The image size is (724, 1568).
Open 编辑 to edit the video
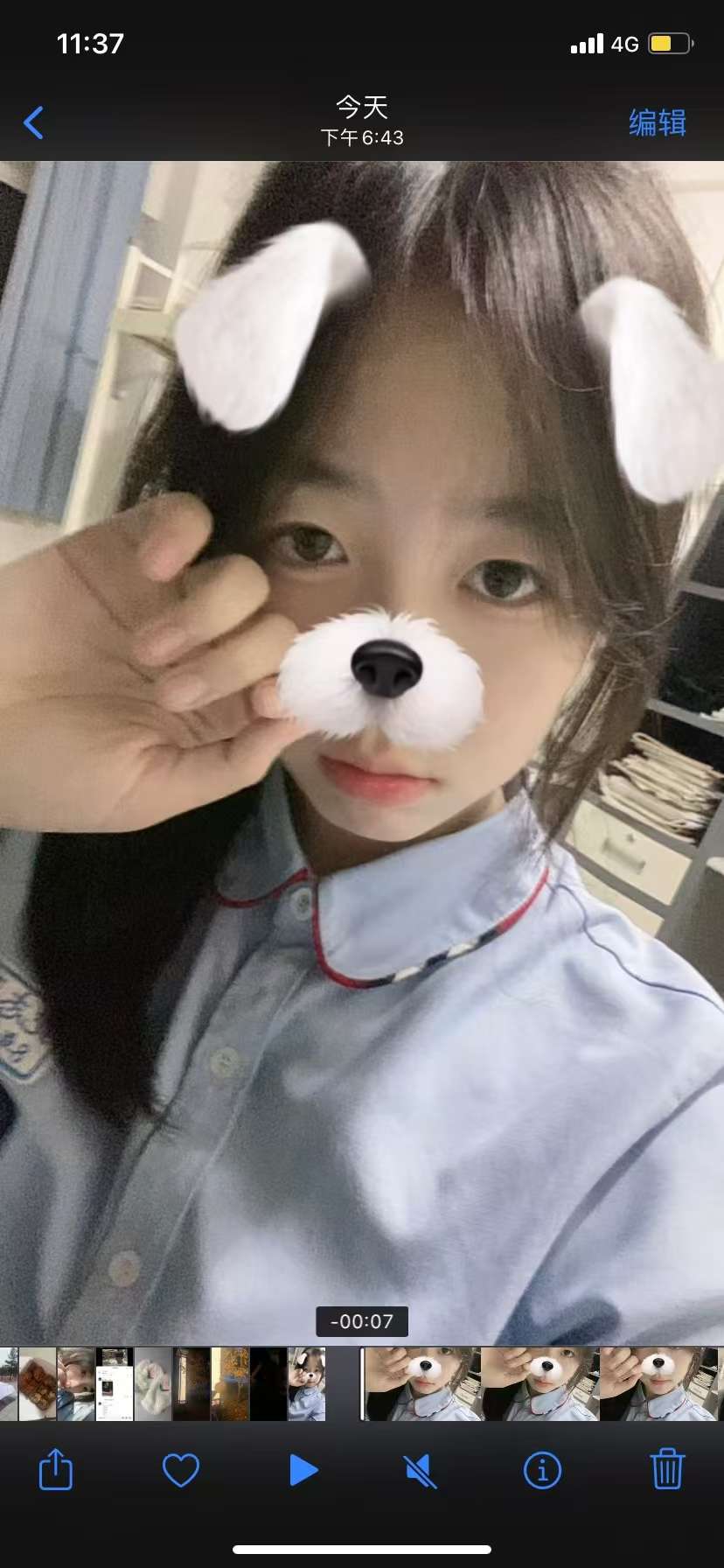tap(657, 123)
